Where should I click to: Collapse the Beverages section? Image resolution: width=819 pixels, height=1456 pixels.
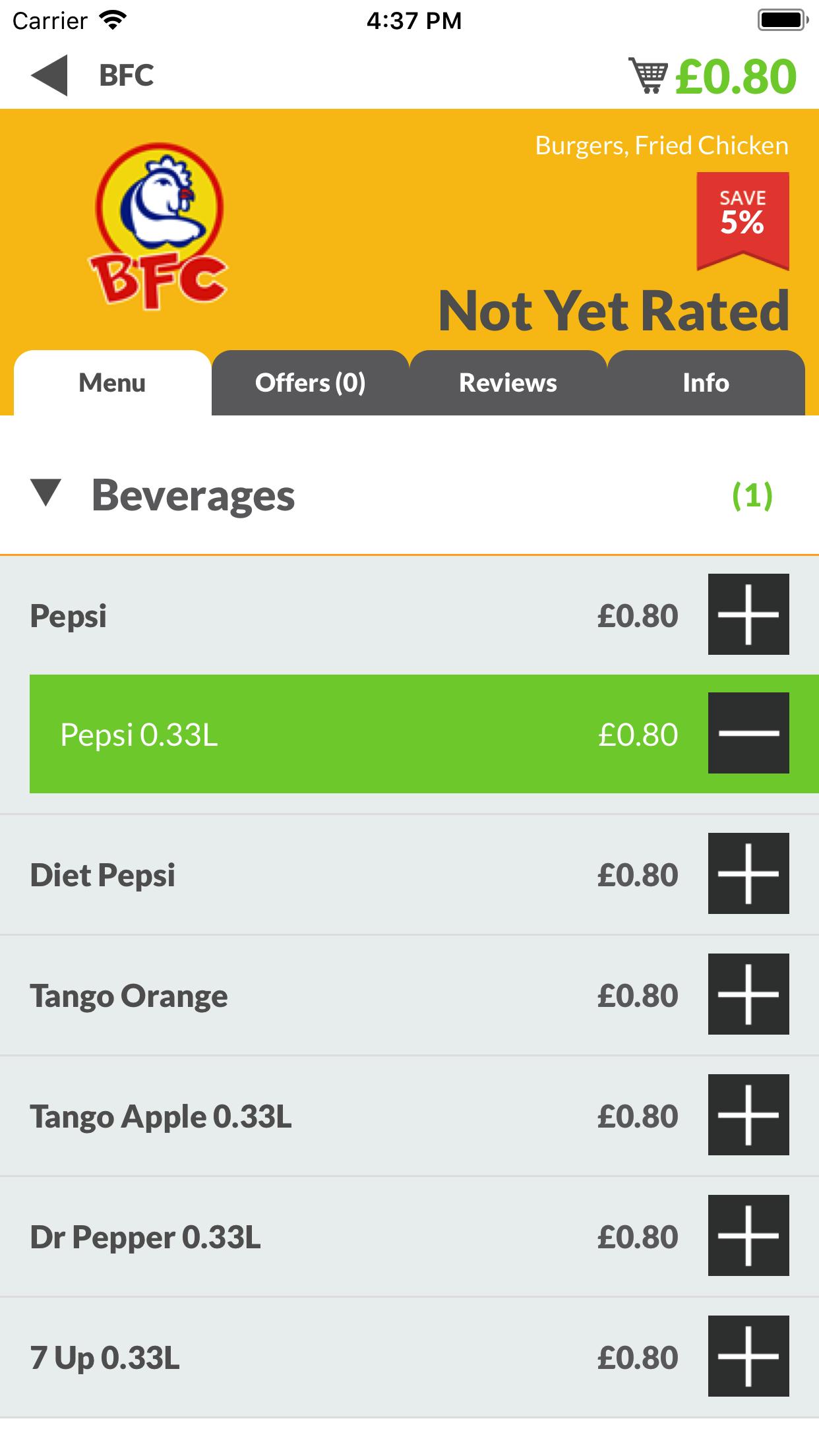click(46, 494)
